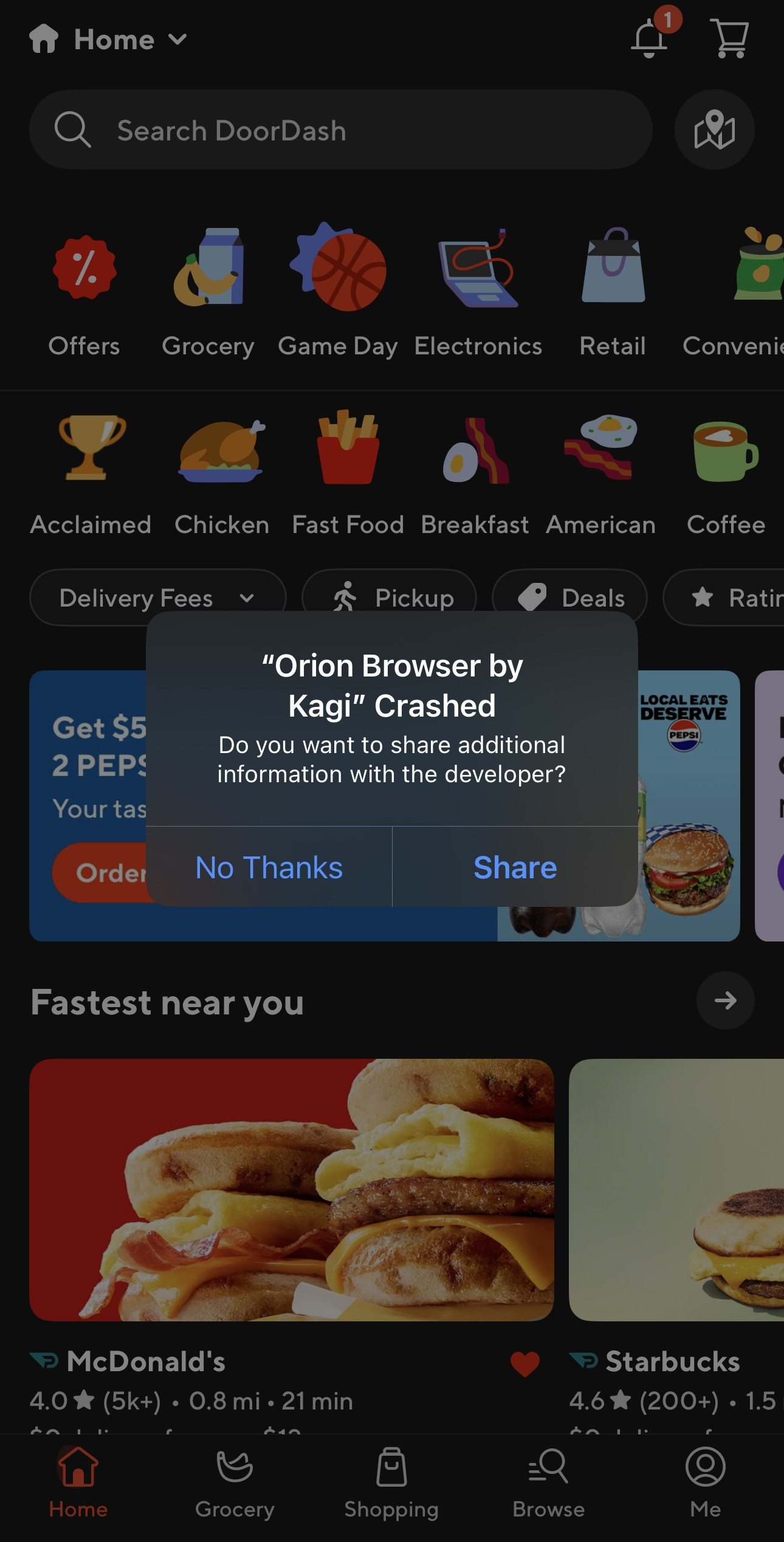Image resolution: width=784 pixels, height=1542 pixels.
Task: Open the map view icon
Action: [714, 129]
